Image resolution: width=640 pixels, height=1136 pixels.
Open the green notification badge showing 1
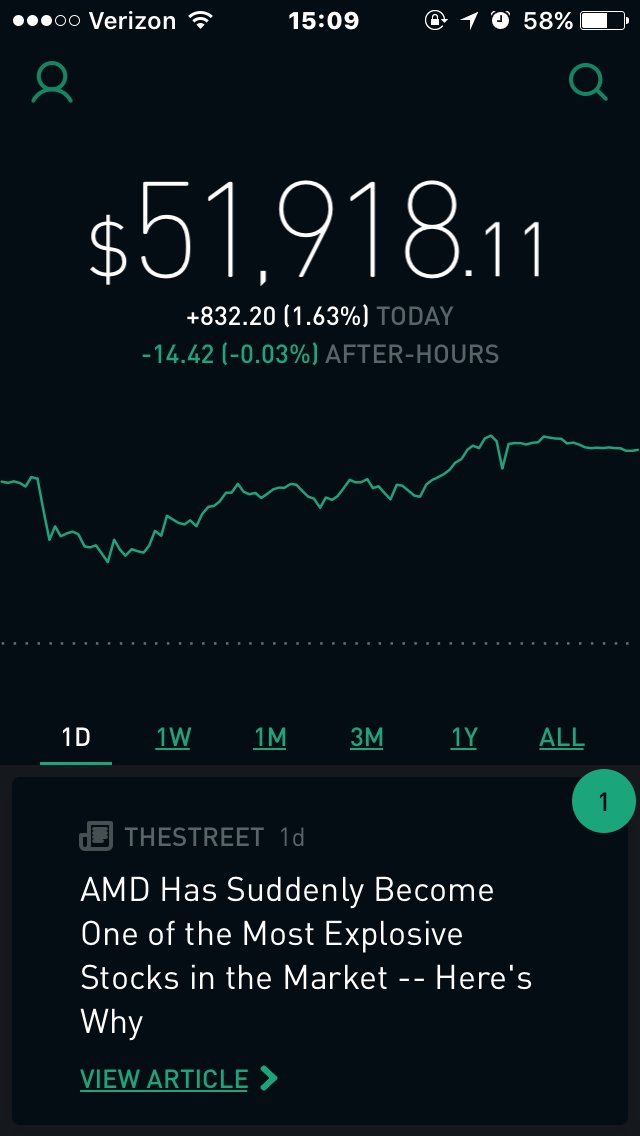point(602,802)
